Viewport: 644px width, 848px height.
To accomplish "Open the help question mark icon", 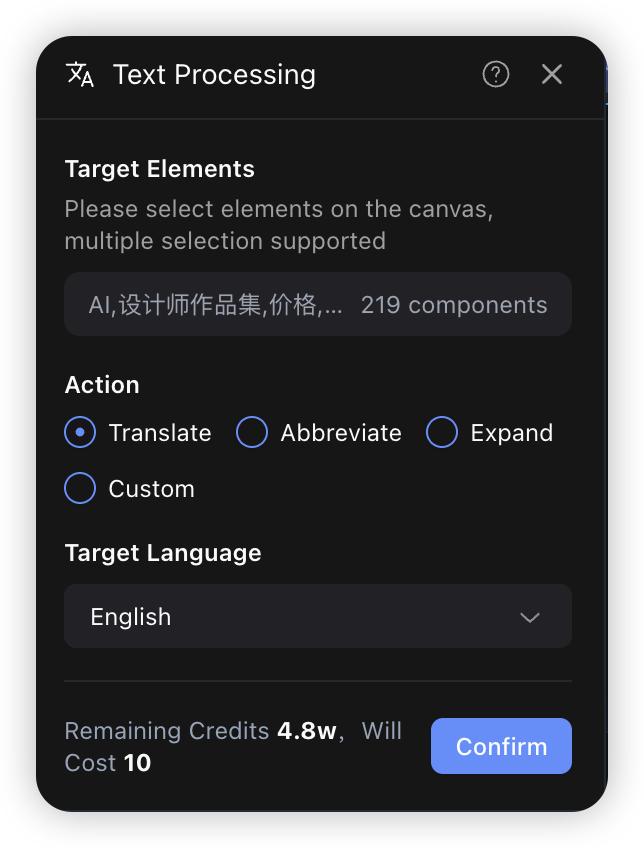I will tap(496, 74).
